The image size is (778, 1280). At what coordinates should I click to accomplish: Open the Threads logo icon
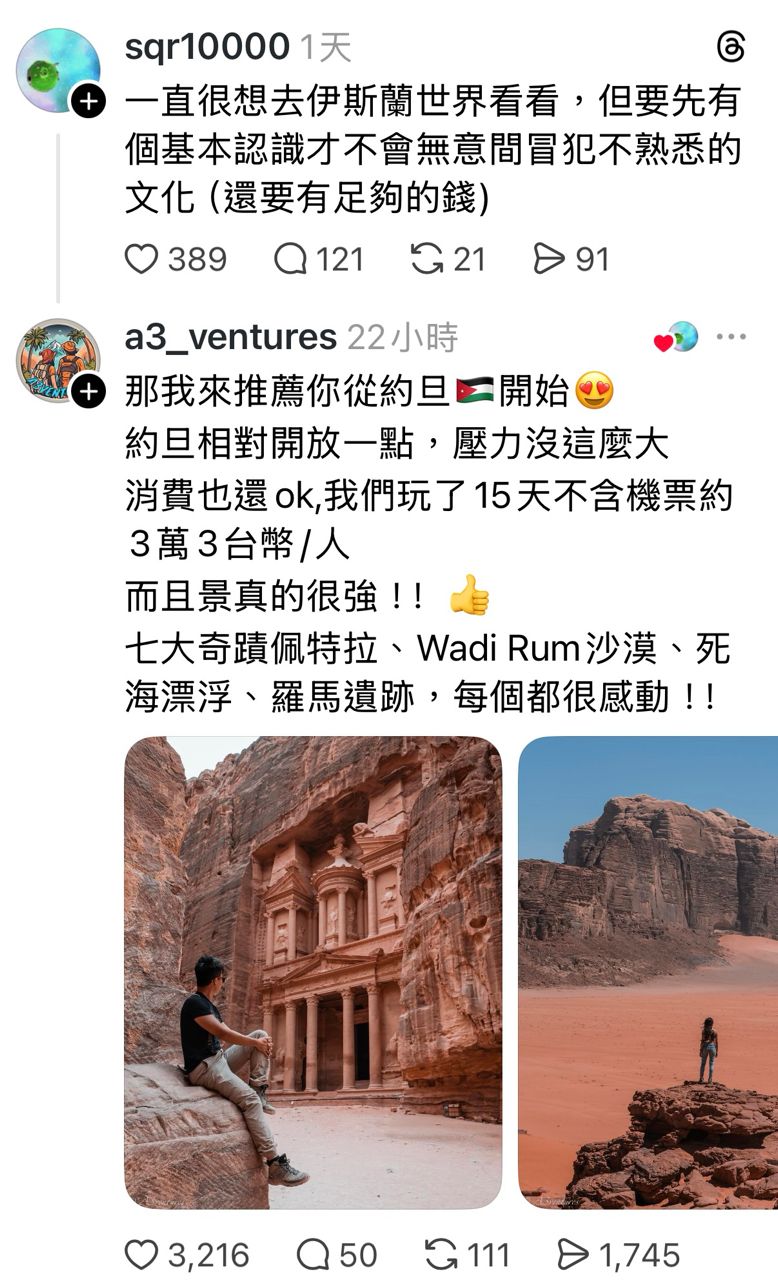pos(732,47)
